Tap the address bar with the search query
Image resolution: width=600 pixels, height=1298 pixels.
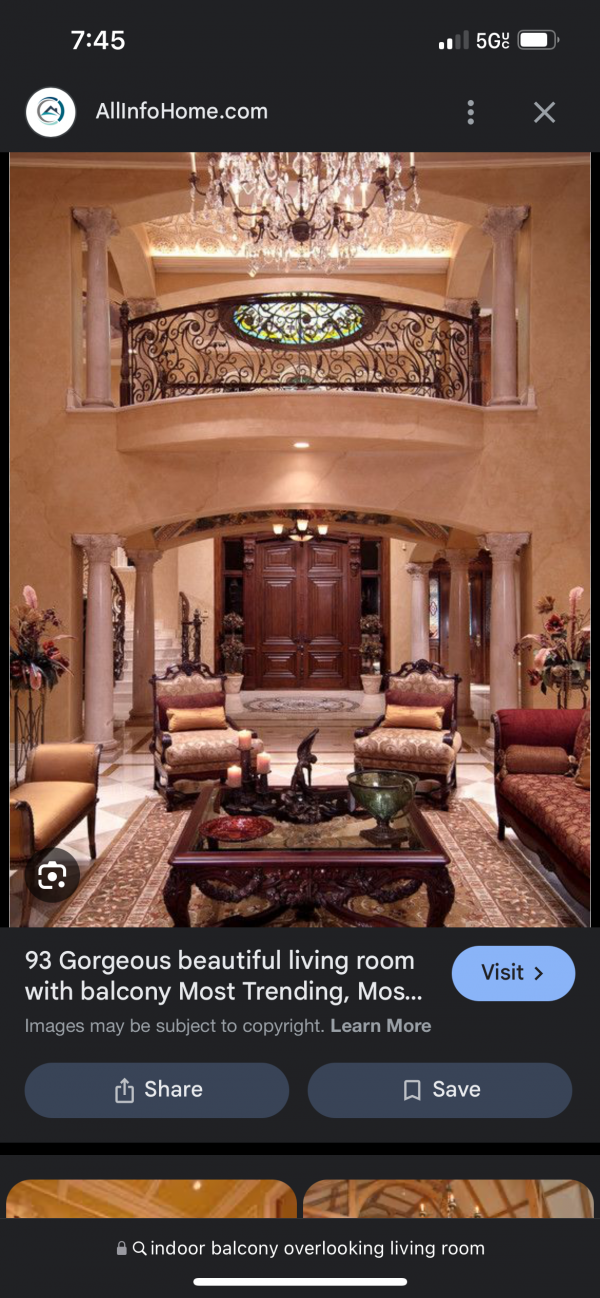(x=300, y=1248)
